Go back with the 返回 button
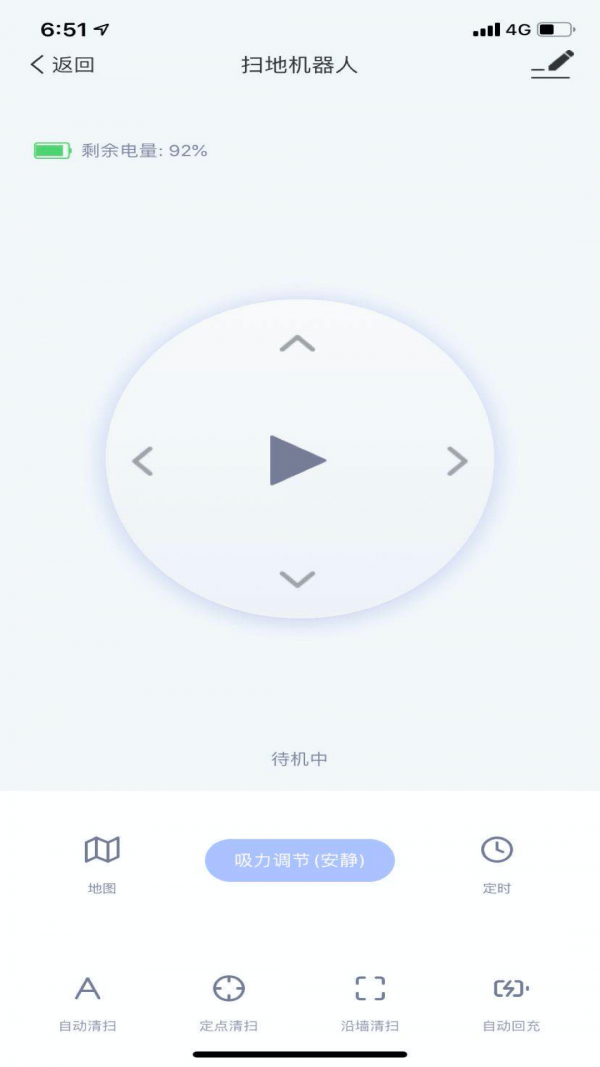 pos(62,65)
